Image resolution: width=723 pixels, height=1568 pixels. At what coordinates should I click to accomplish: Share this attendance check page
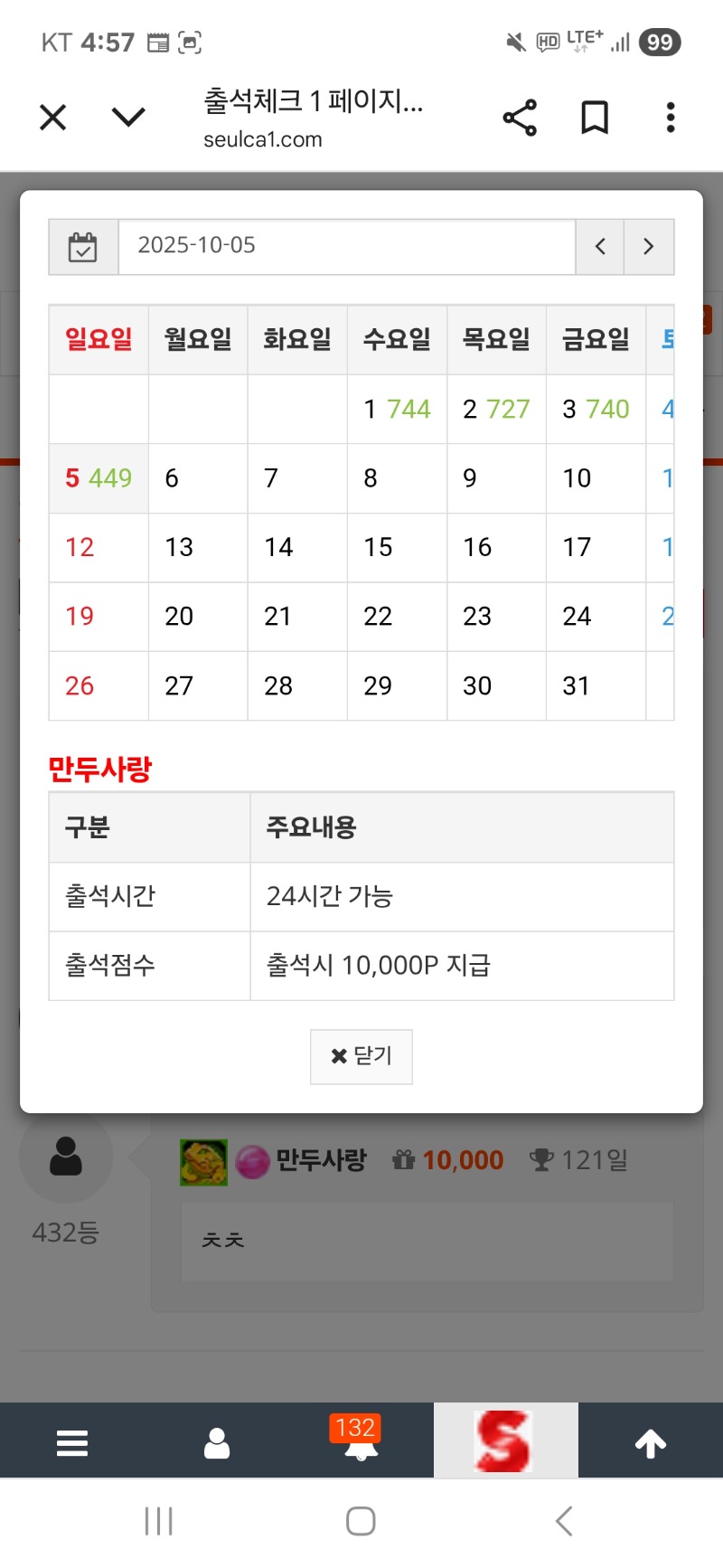(x=520, y=118)
